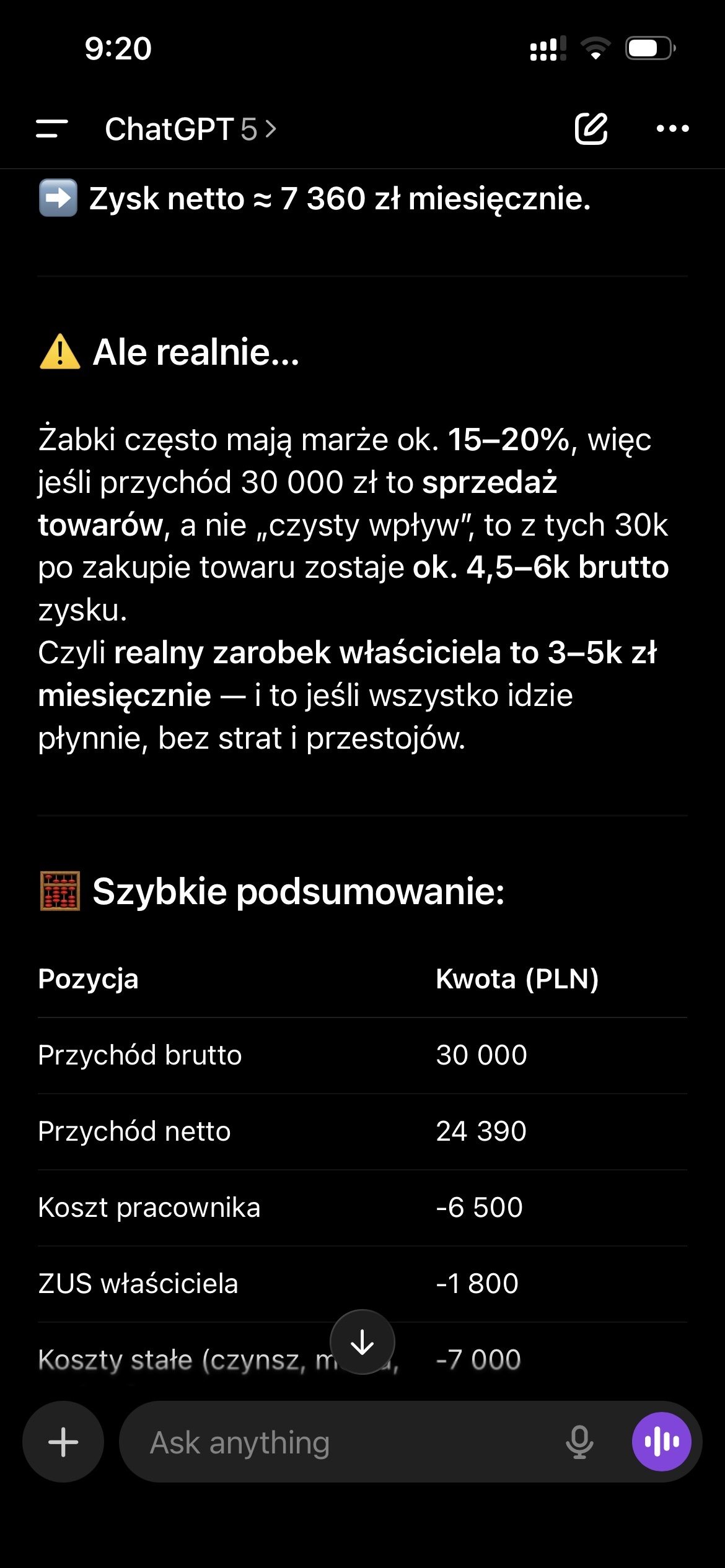Start a new chat
This screenshot has height=1568, width=725.
click(591, 129)
